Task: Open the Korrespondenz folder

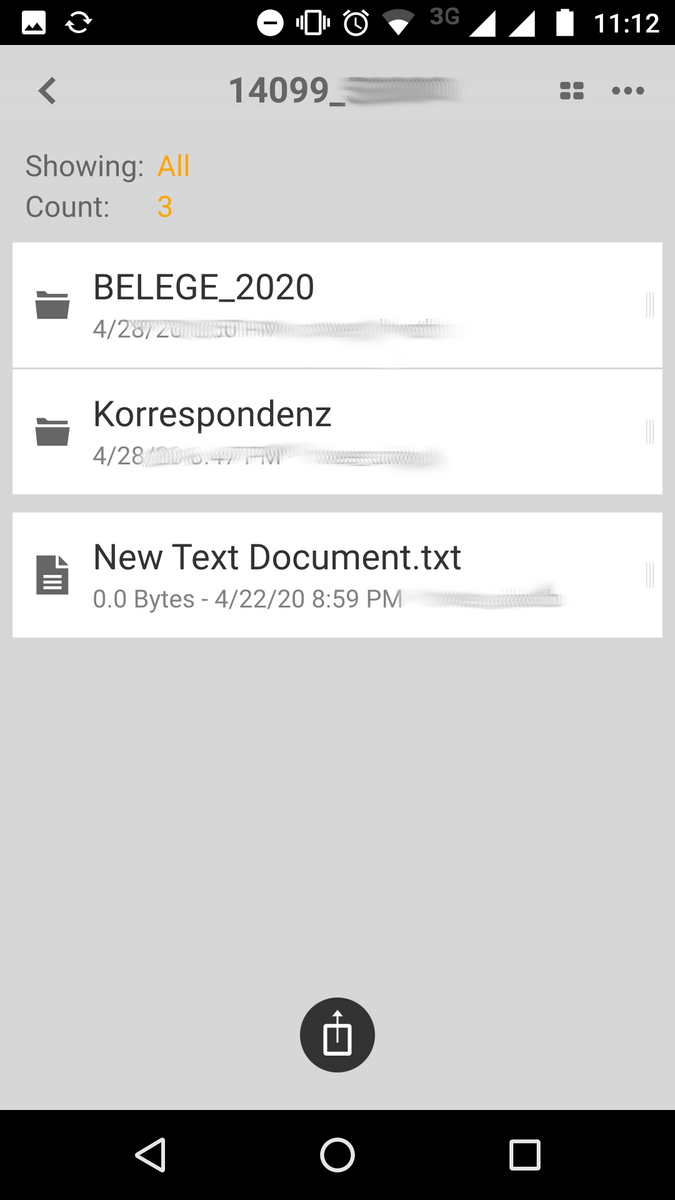Action: coord(337,432)
